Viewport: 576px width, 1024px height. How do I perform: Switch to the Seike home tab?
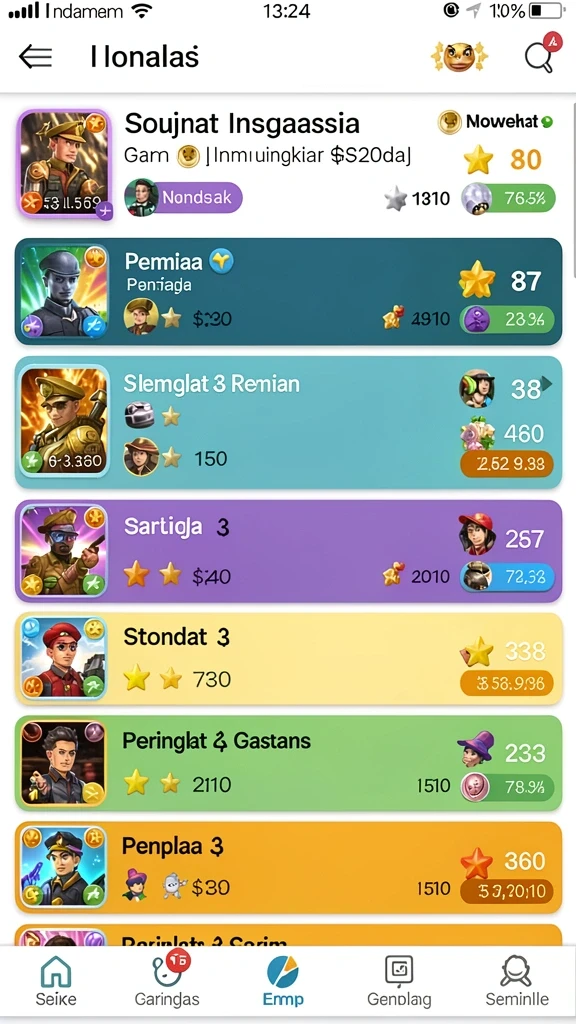[56, 981]
